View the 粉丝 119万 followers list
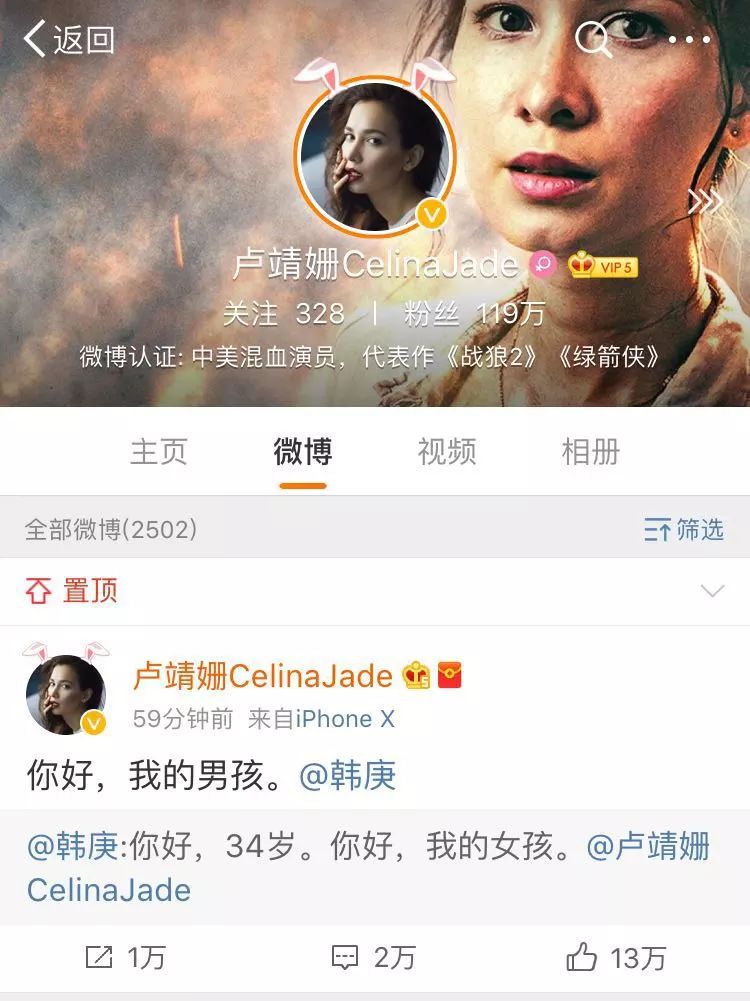Screen dimensions: 750x1001 click(475, 313)
